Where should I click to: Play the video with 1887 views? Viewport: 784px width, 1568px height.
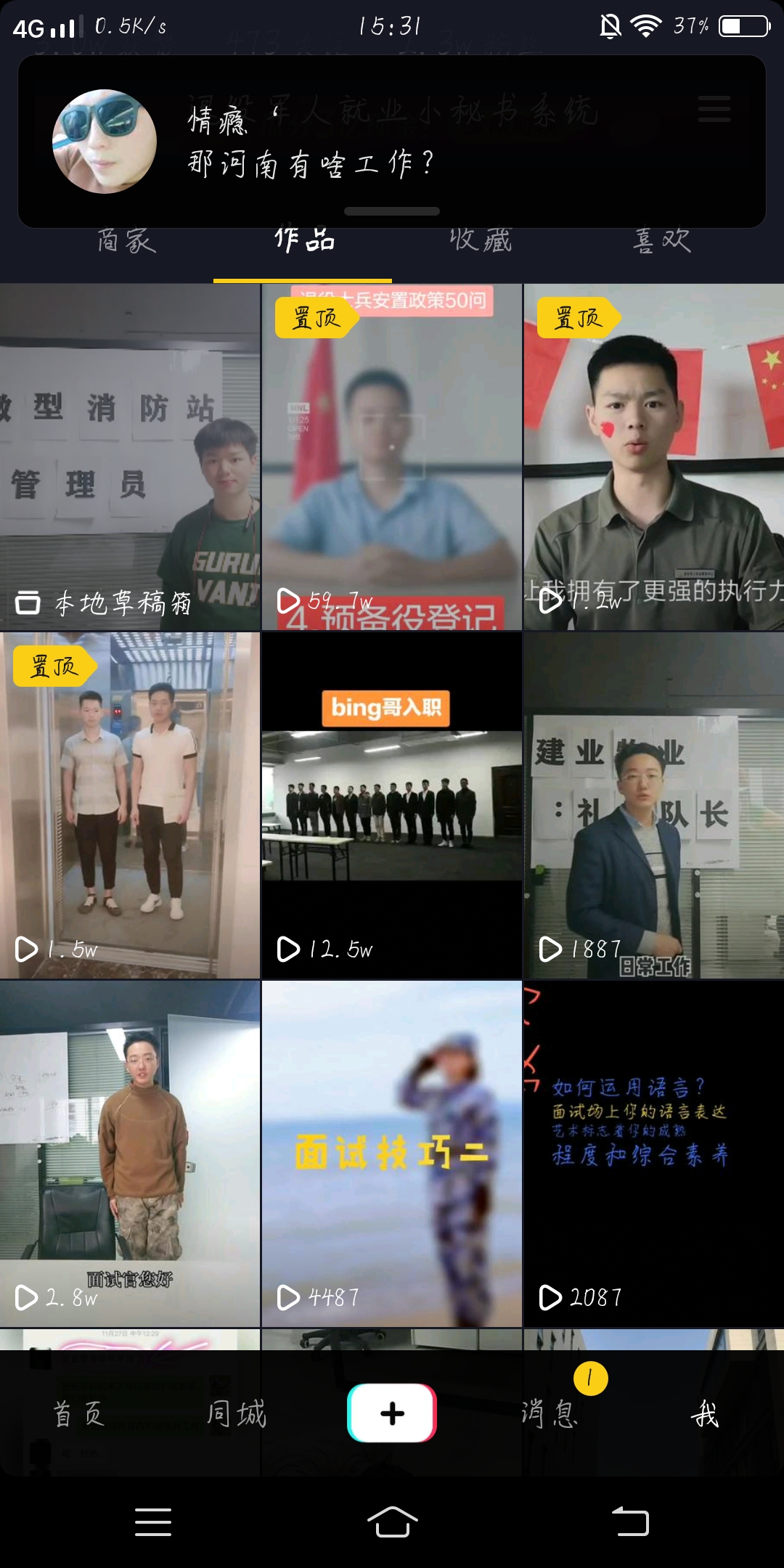tap(653, 806)
